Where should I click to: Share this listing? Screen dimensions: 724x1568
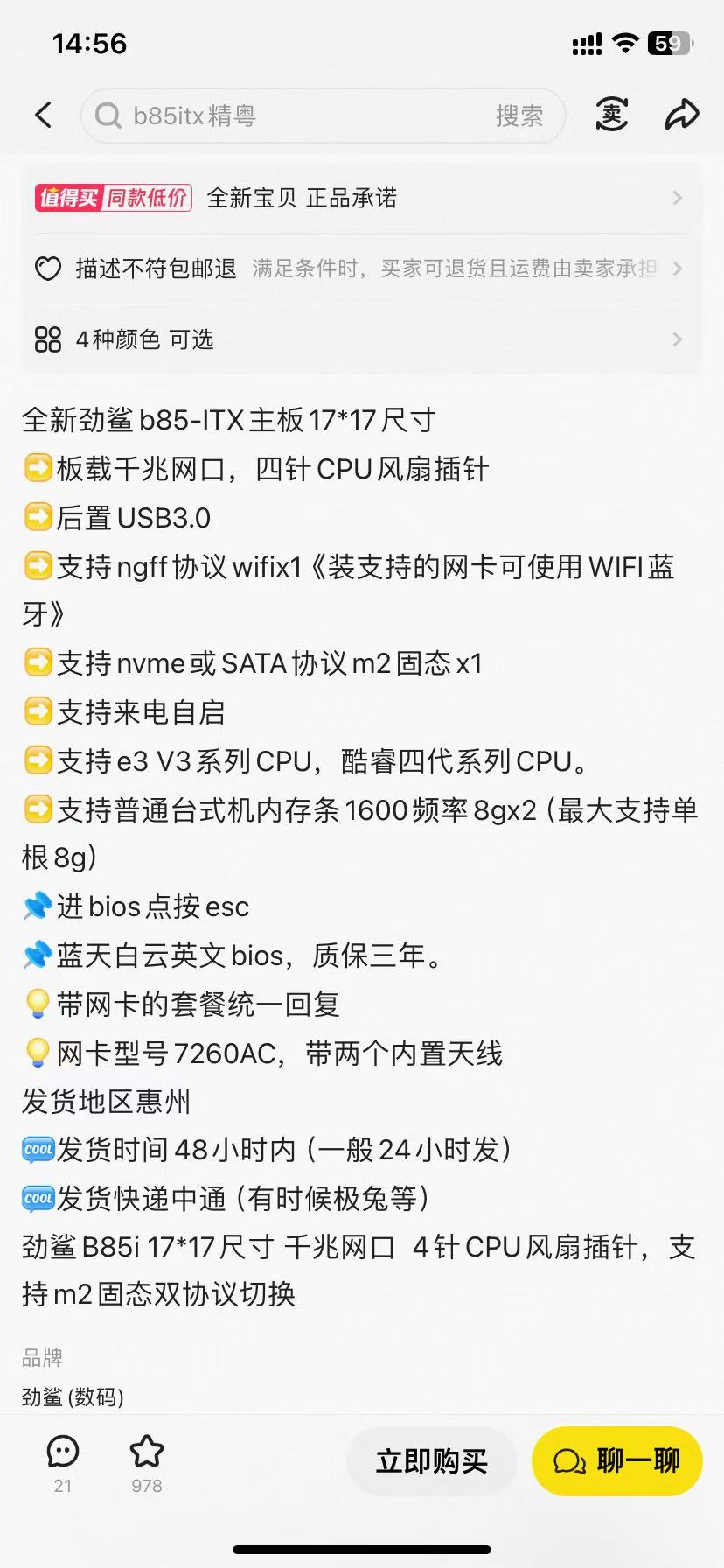pyautogui.click(x=681, y=115)
